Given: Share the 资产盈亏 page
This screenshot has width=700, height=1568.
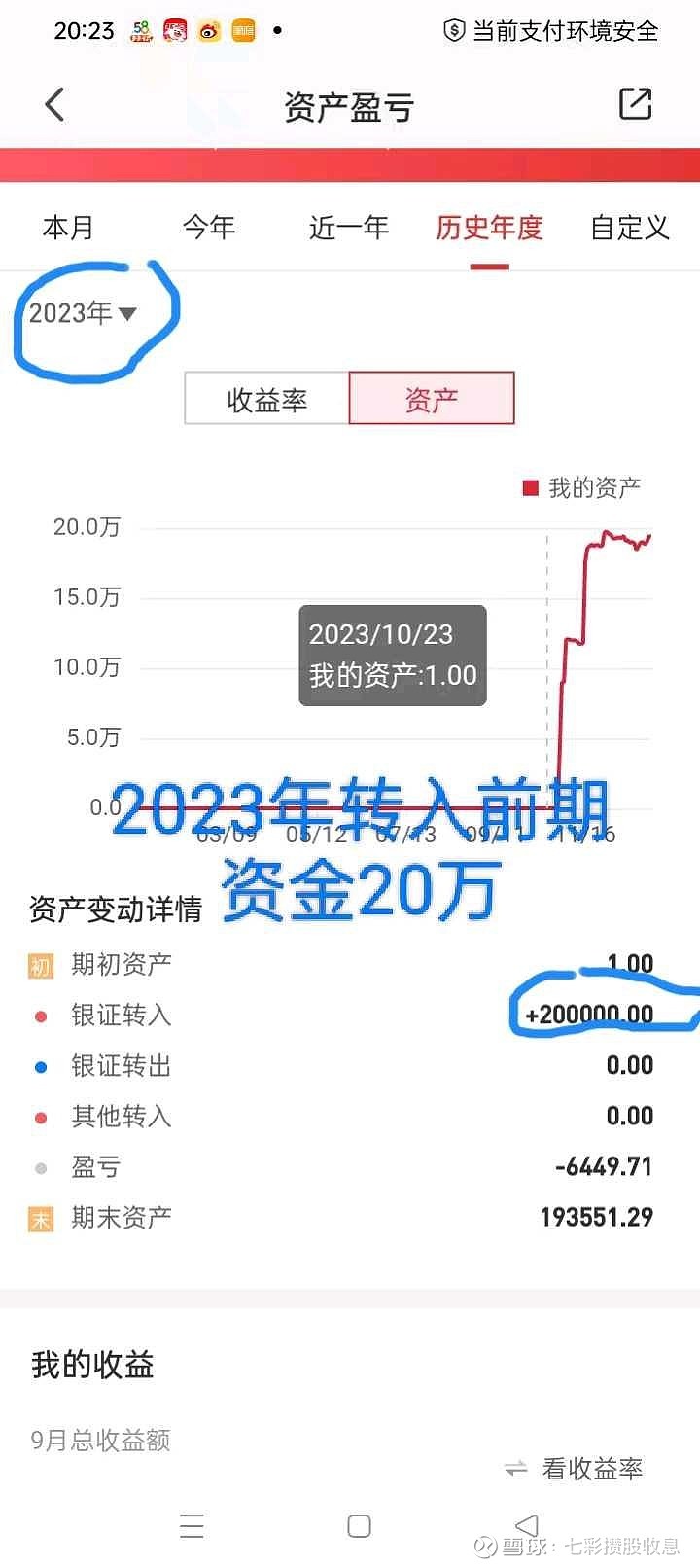Looking at the screenshot, I should [x=635, y=104].
